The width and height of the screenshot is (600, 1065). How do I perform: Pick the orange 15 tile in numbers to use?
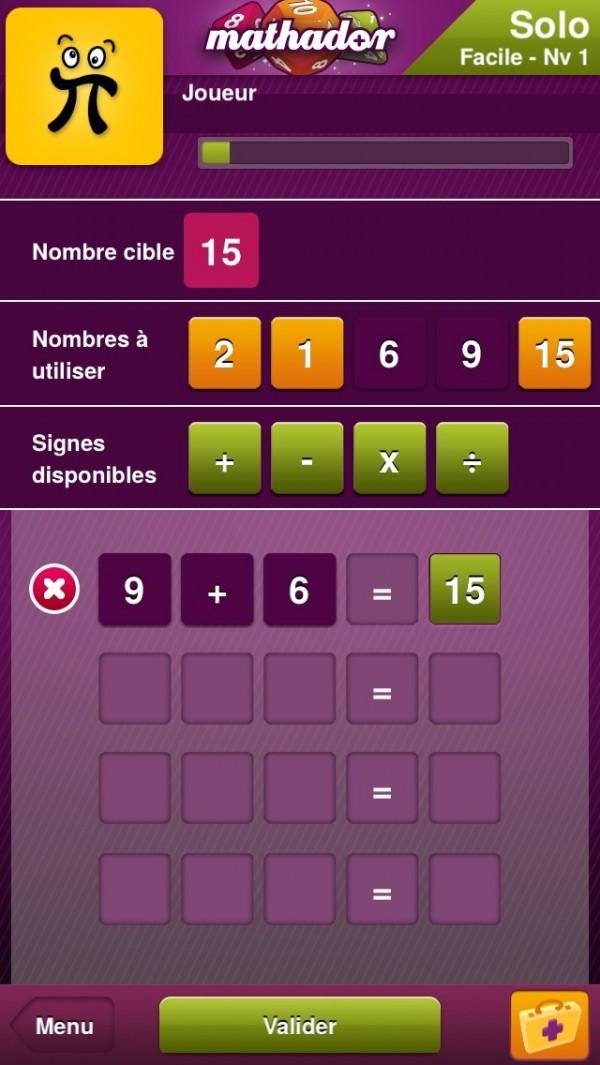click(x=554, y=353)
